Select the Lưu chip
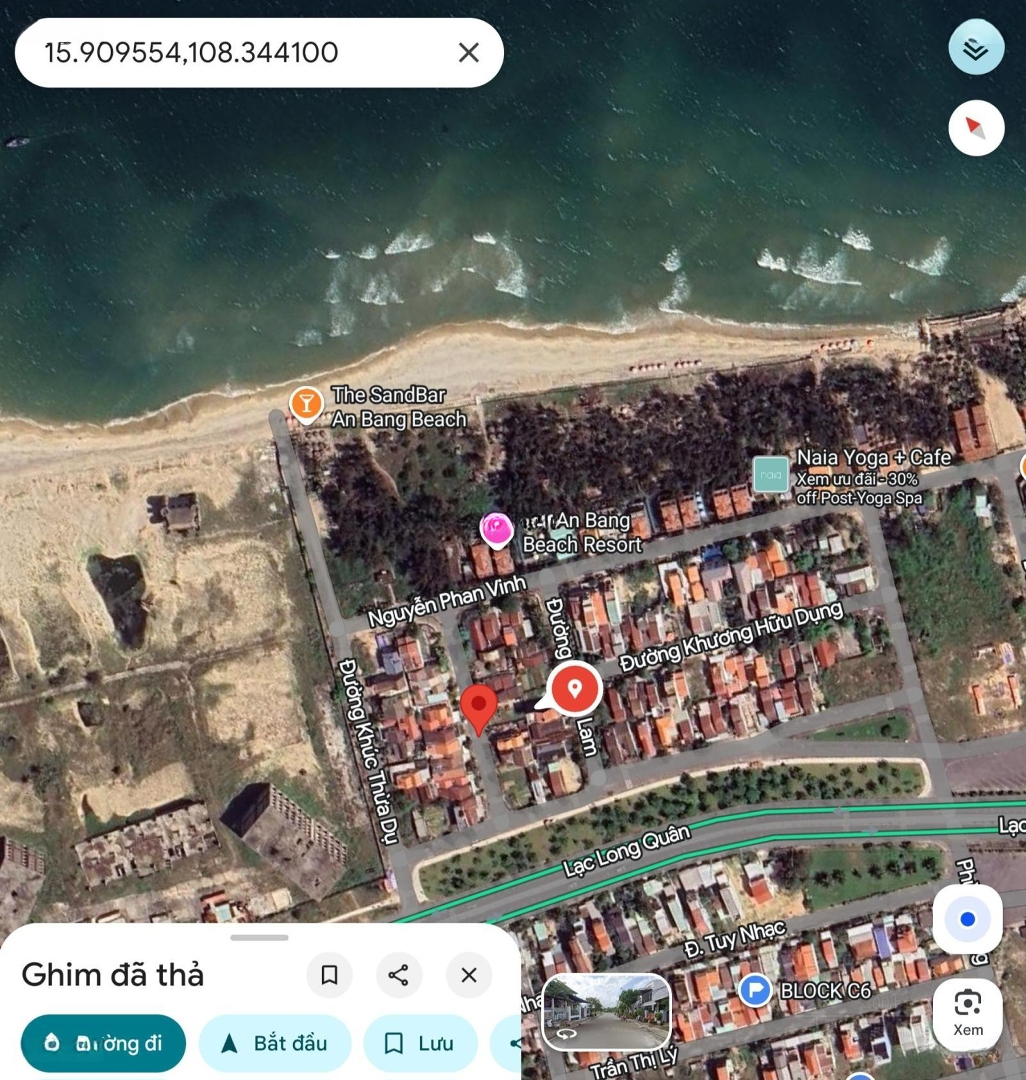Image resolution: width=1026 pixels, height=1080 pixels. [420, 1043]
